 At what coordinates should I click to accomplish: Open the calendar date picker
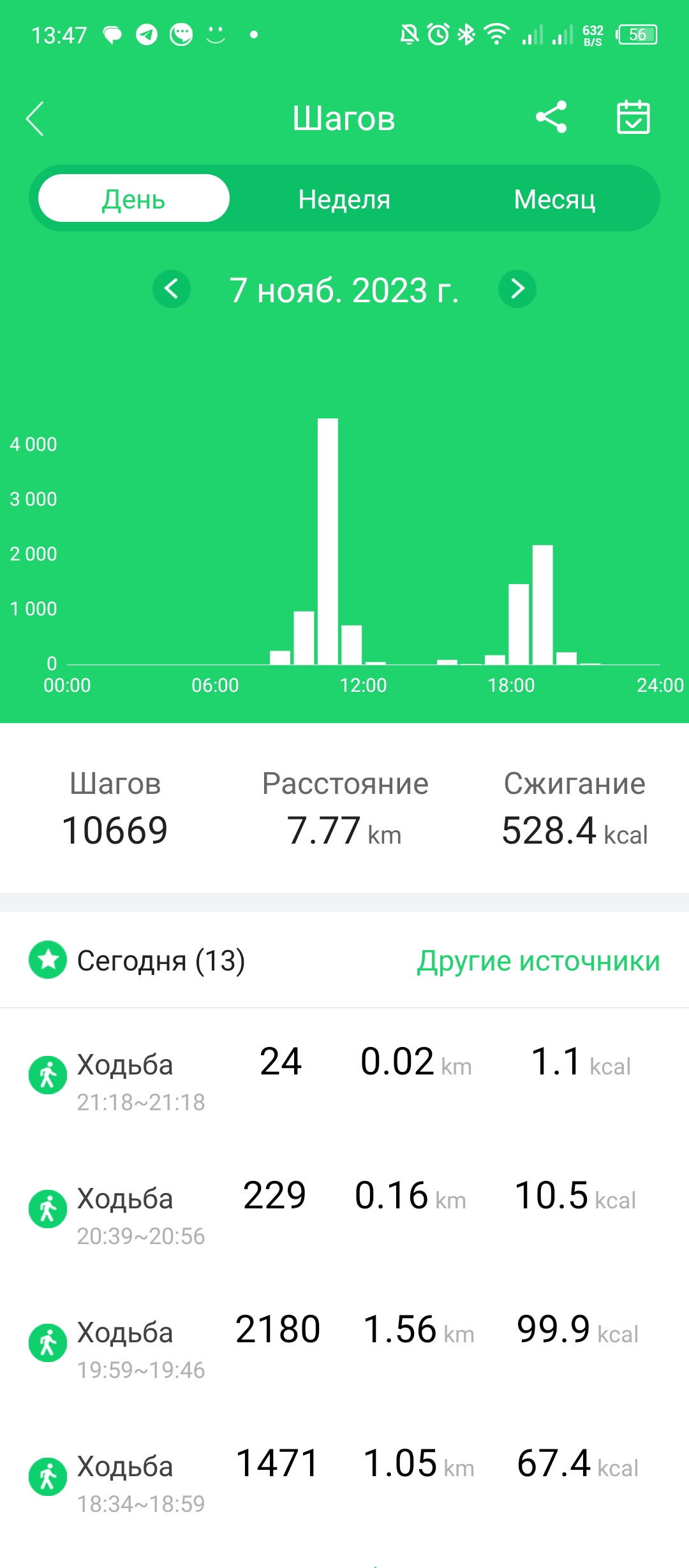[633, 117]
